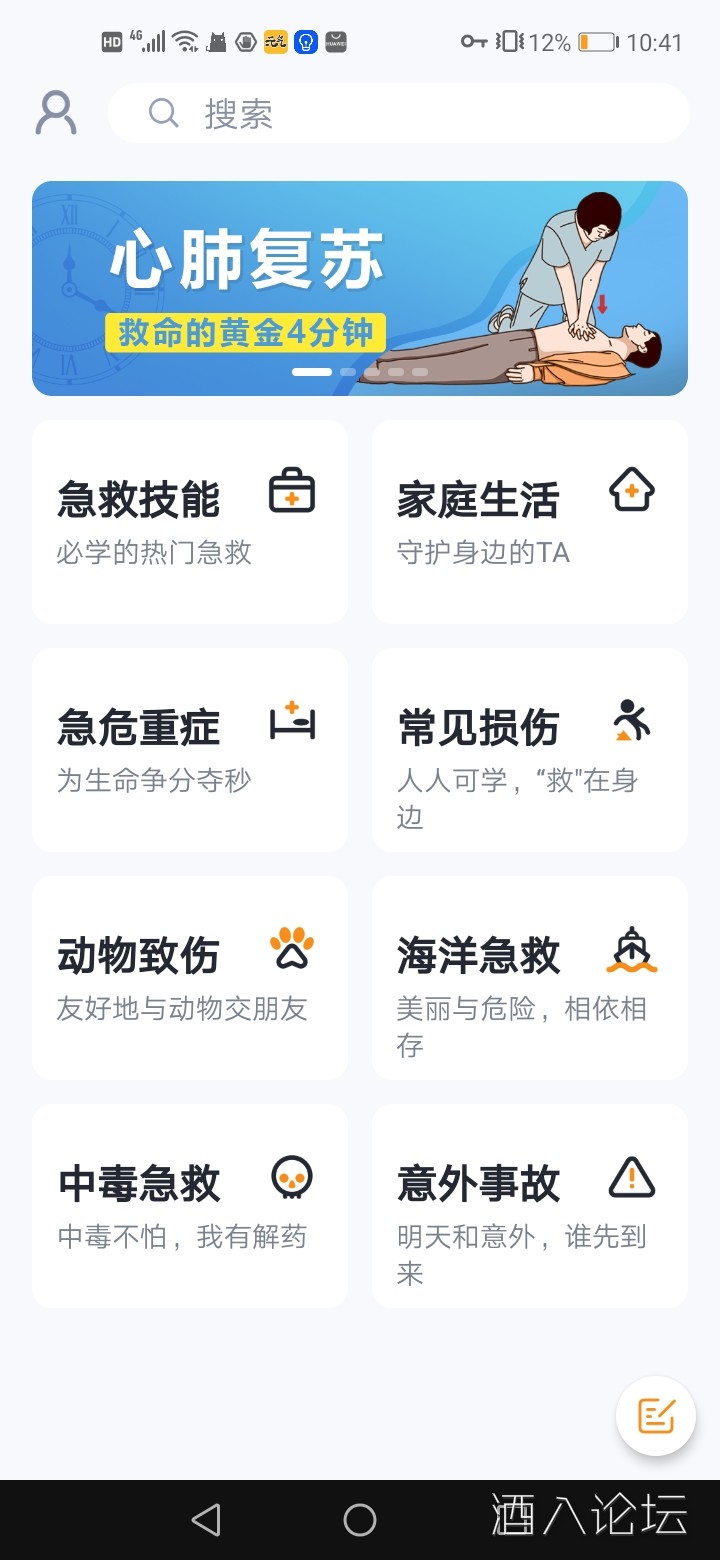The width and height of the screenshot is (720, 1560).
Task: Select the second carousel indicator dot
Action: [347, 371]
